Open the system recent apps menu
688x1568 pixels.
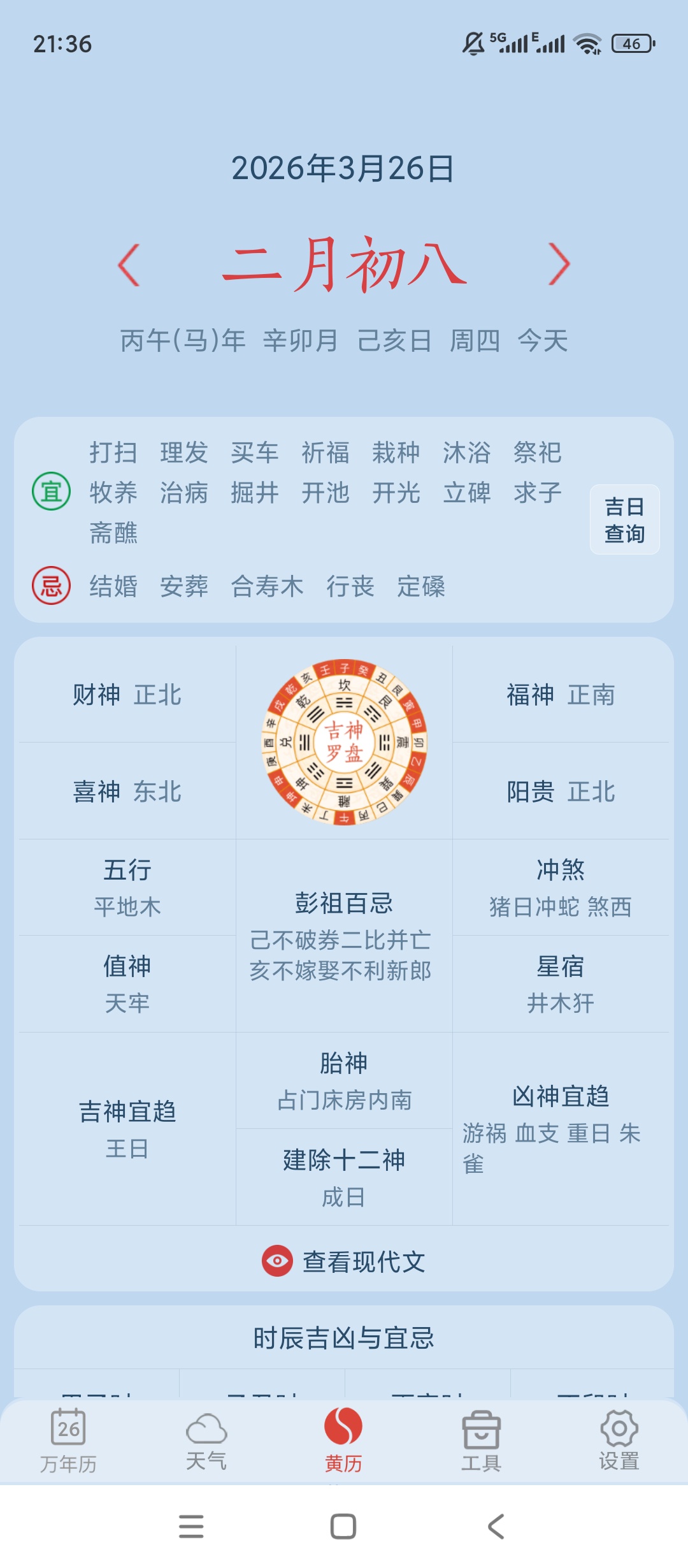click(191, 1527)
